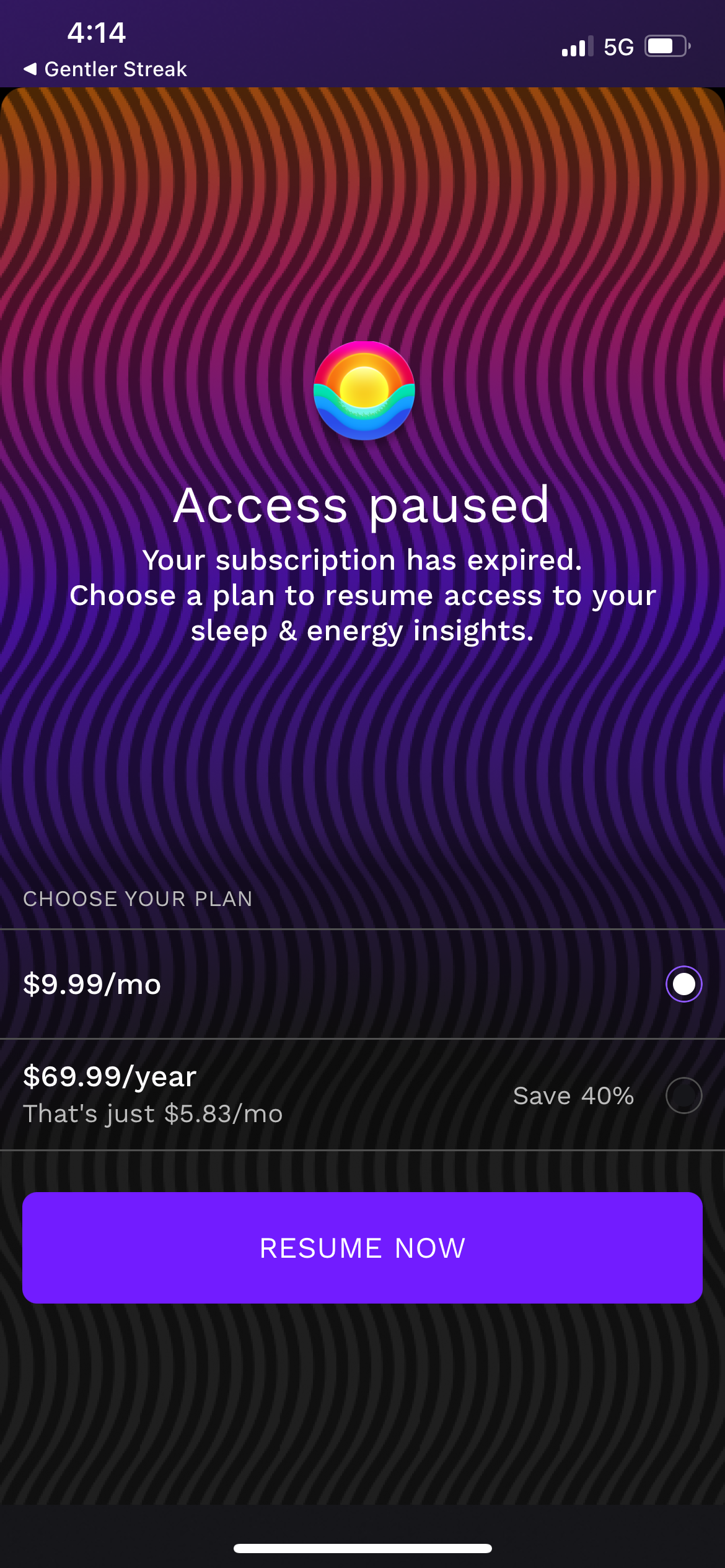This screenshot has width=725, height=1568.
Task: Select the $9.99/mo plan radio button
Action: pyautogui.click(x=684, y=983)
